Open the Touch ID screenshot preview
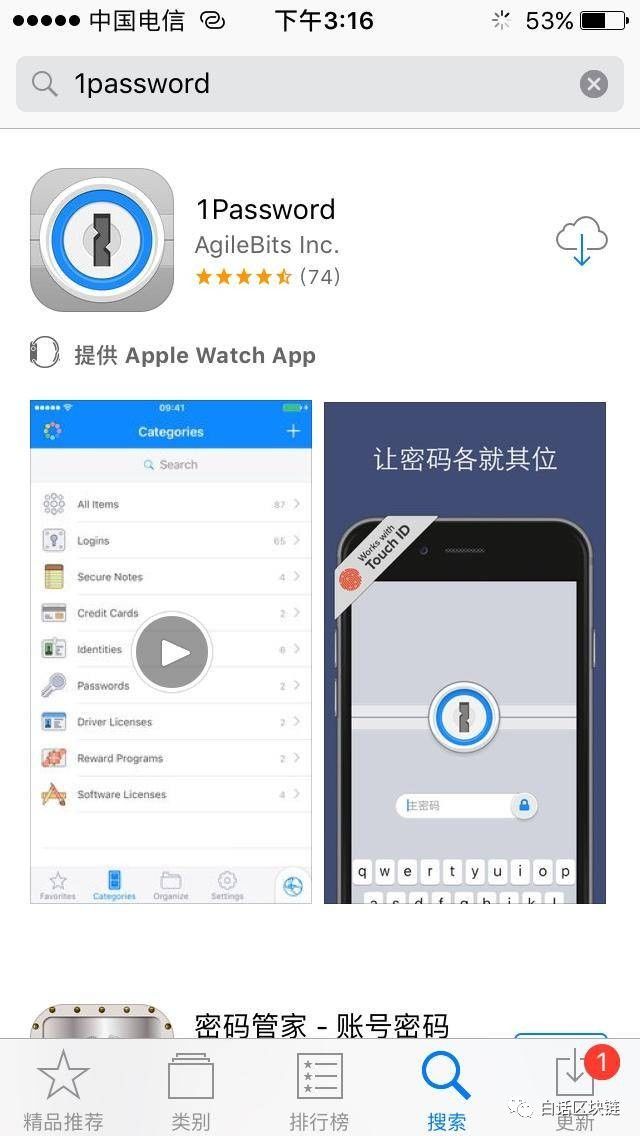The height and width of the screenshot is (1136, 640). click(x=465, y=652)
